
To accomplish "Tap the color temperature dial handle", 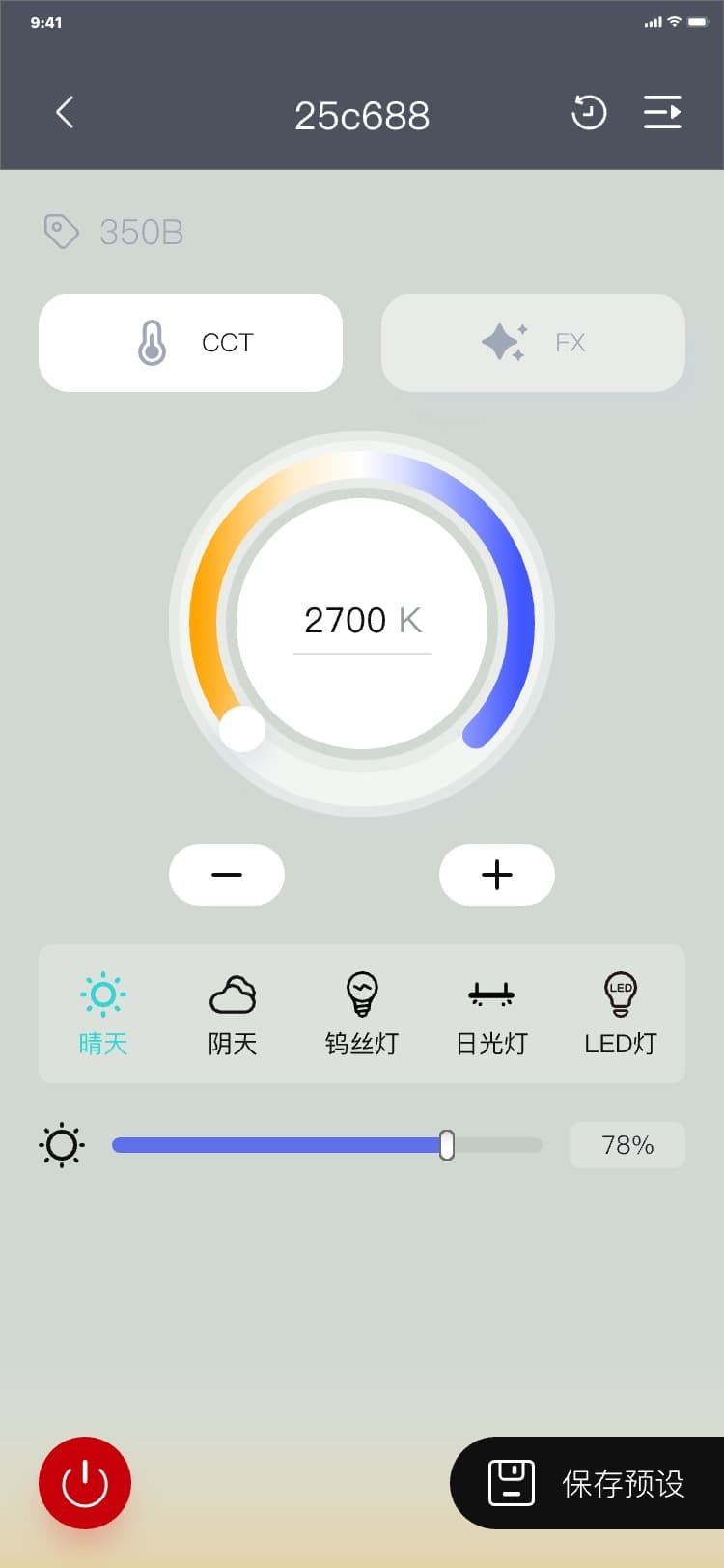I will pyautogui.click(x=242, y=729).
